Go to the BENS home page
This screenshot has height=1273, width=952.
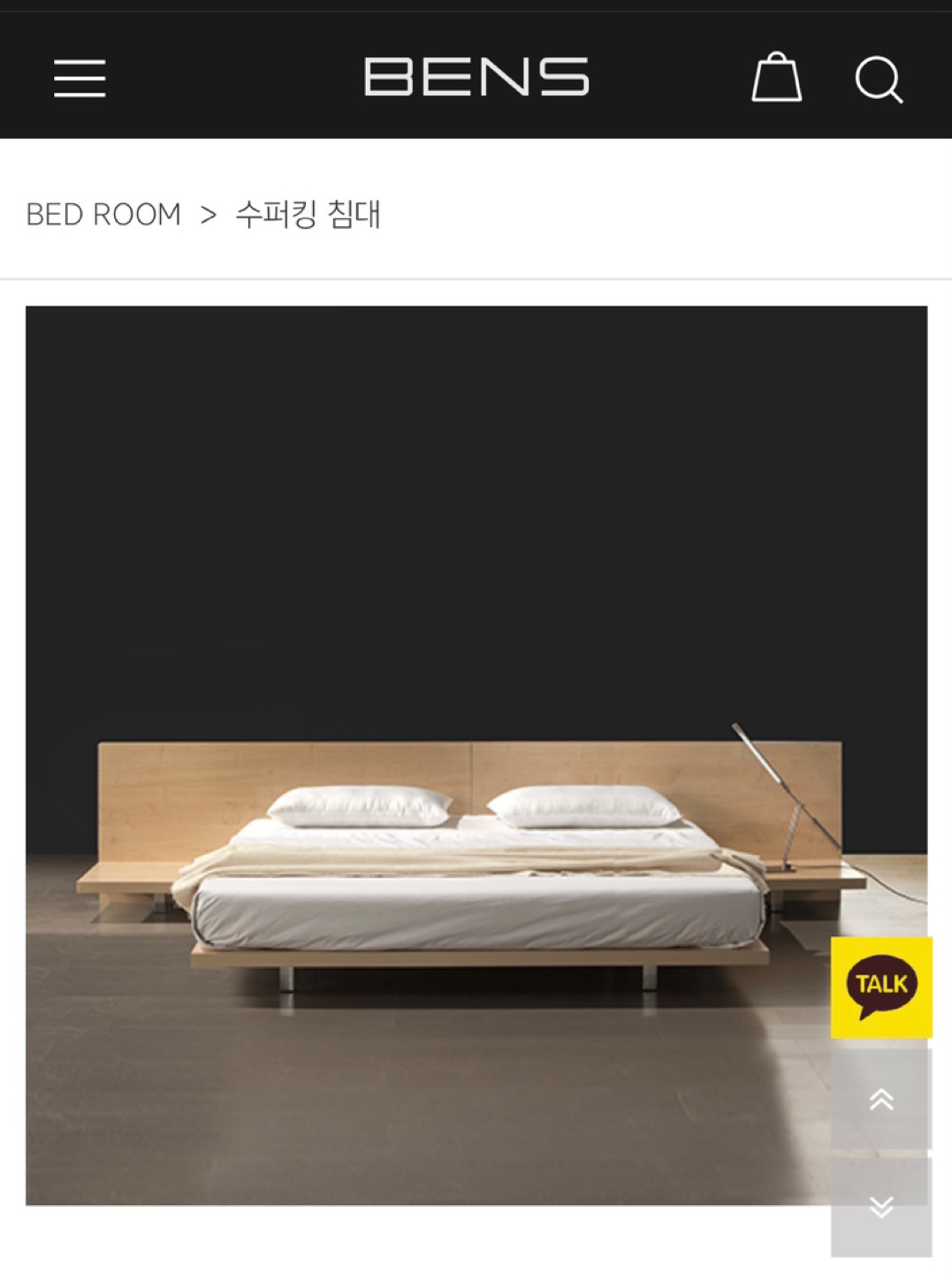click(476, 77)
